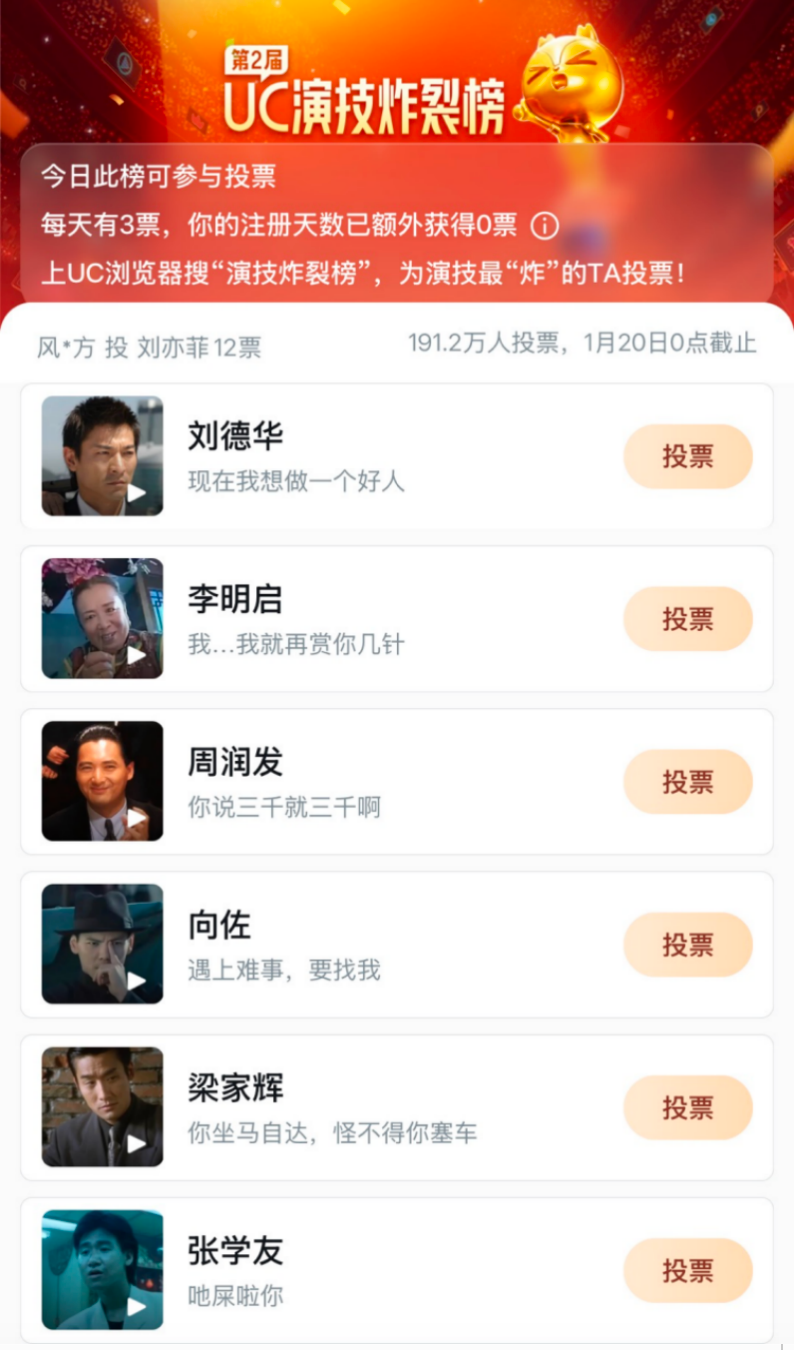Vote for 梁家辉

point(687,1107)
